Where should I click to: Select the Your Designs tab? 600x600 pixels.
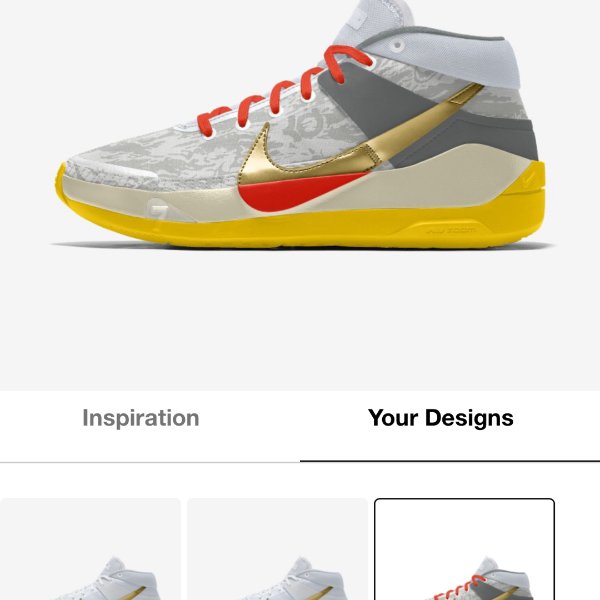[441, 418]
